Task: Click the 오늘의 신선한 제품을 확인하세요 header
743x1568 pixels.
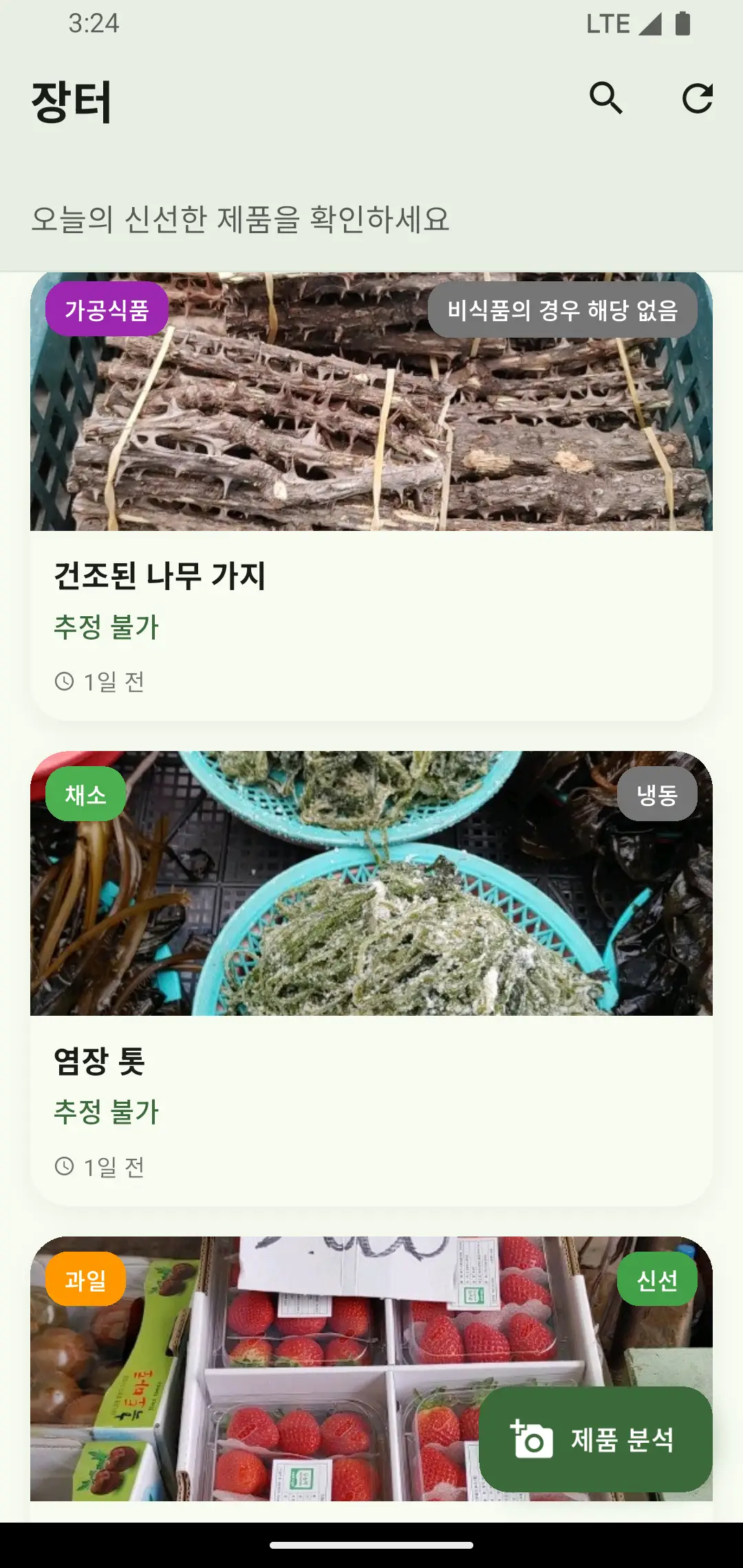Action: tap(241, 219)
